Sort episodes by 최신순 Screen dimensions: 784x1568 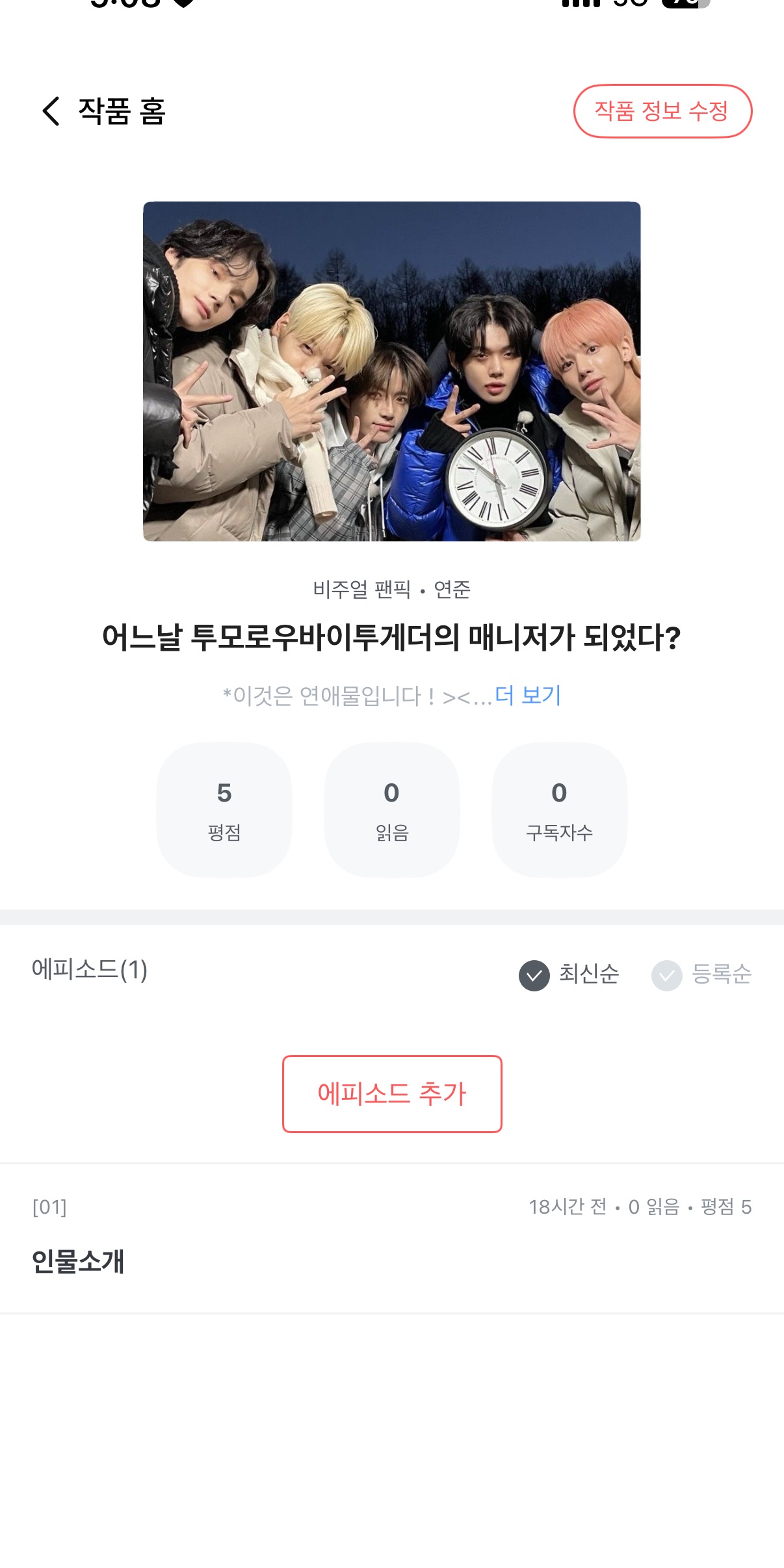coord(569,974)
